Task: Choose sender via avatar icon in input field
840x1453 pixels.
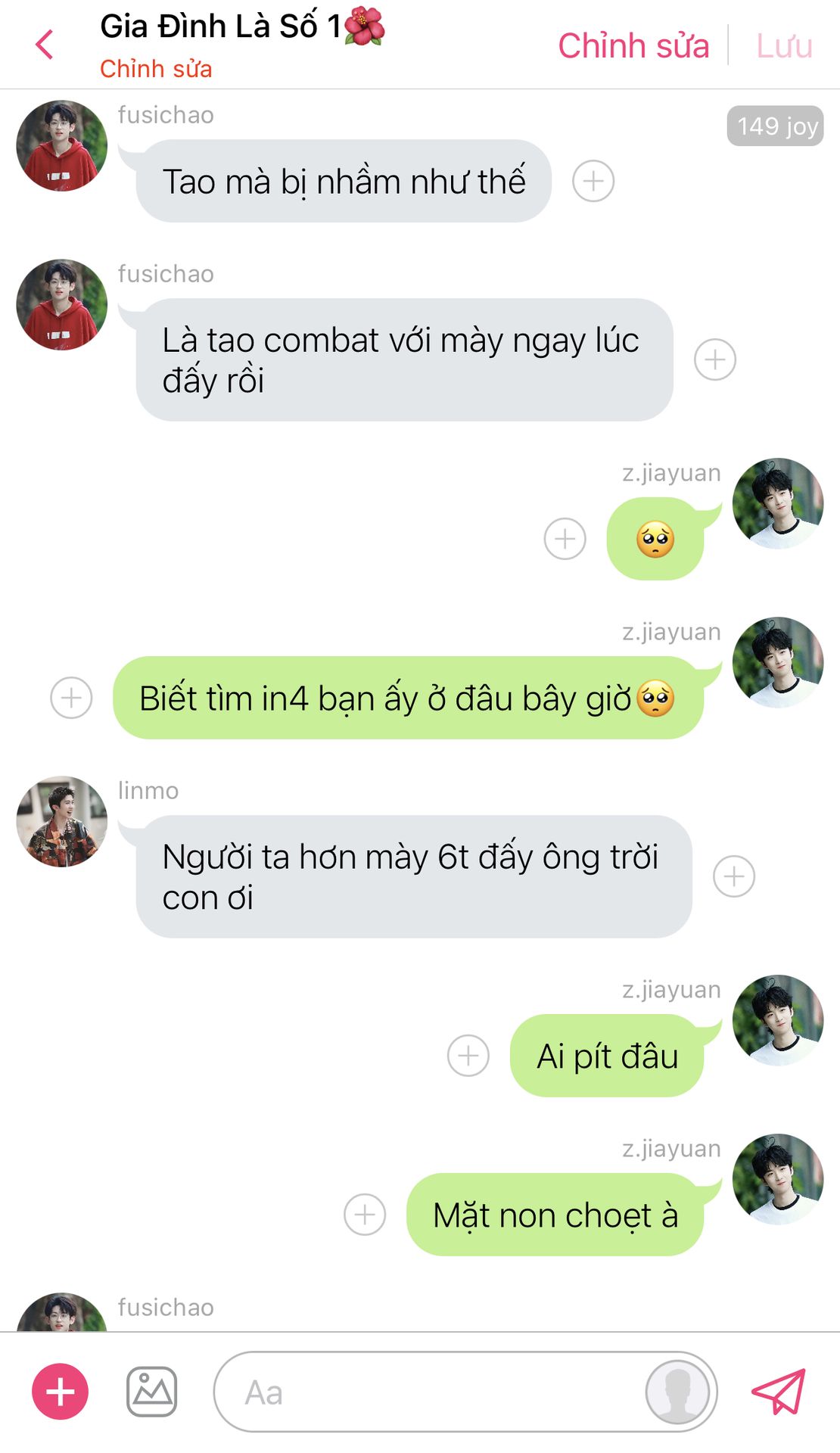Action: point(677,1392)
